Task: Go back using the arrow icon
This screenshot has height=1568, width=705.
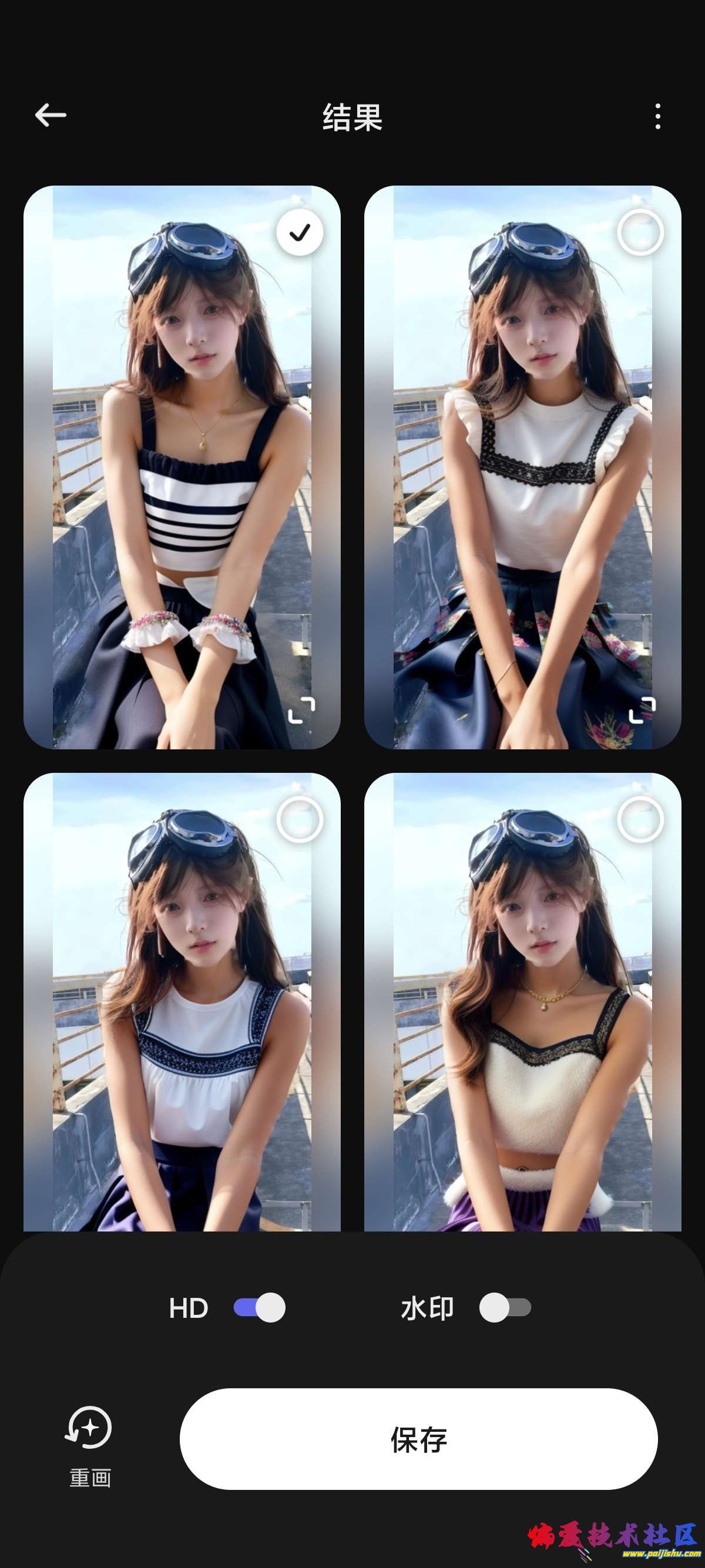Action: pyautogui.click(x=51, y=115)
